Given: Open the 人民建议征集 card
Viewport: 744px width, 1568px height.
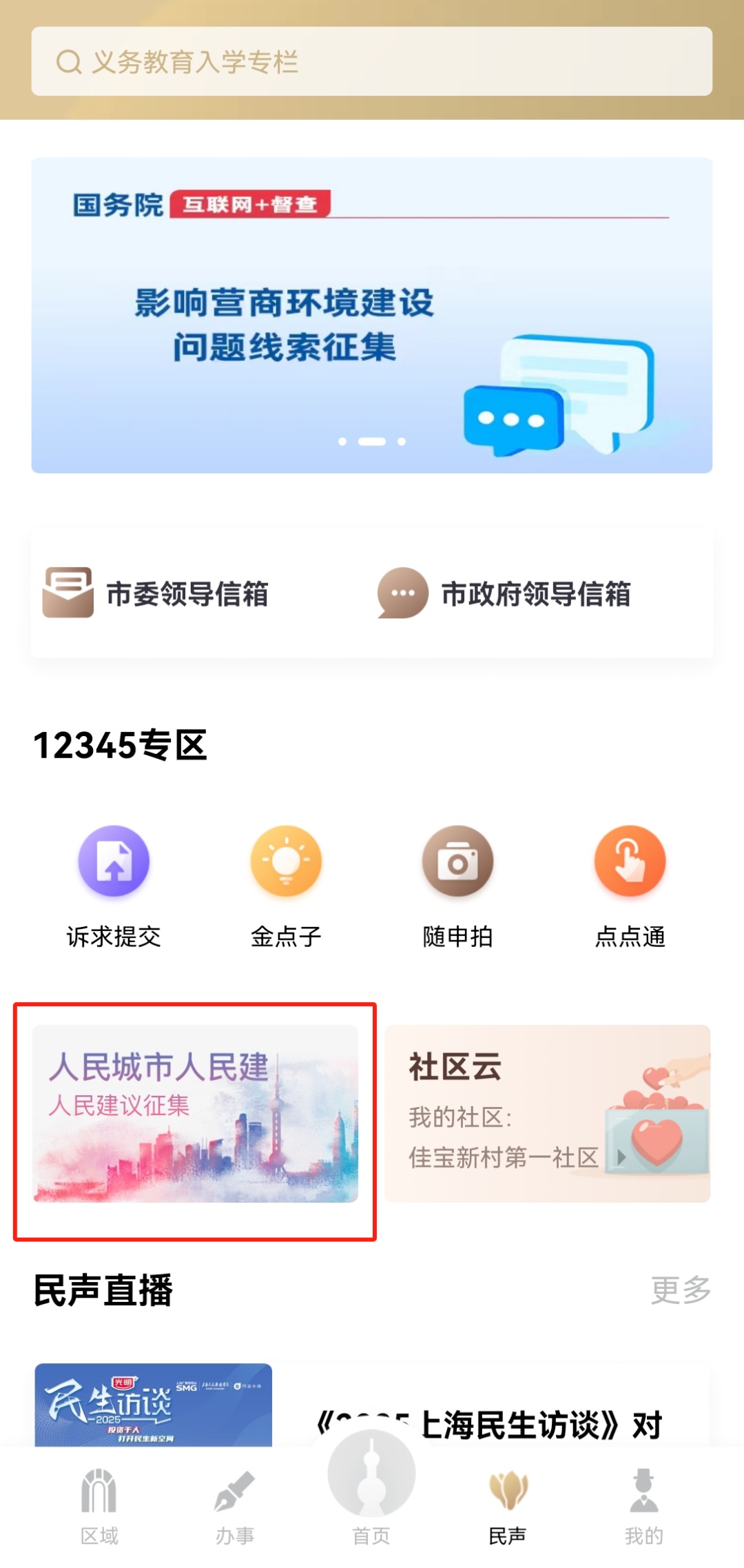Looking at the screenshot, I should click(x=196, y=1114).
